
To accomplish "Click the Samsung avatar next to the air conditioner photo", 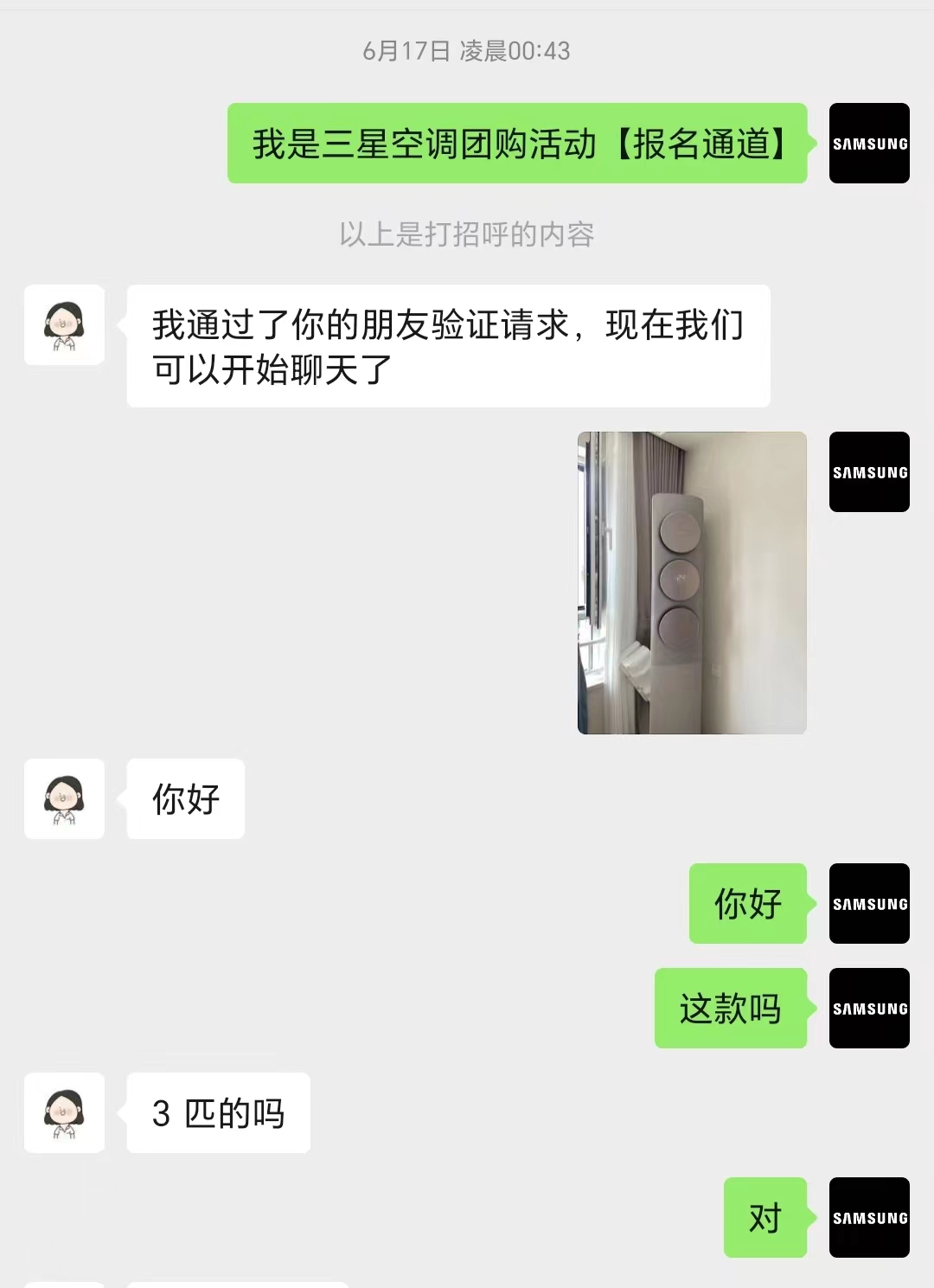I will pos(869,471).
